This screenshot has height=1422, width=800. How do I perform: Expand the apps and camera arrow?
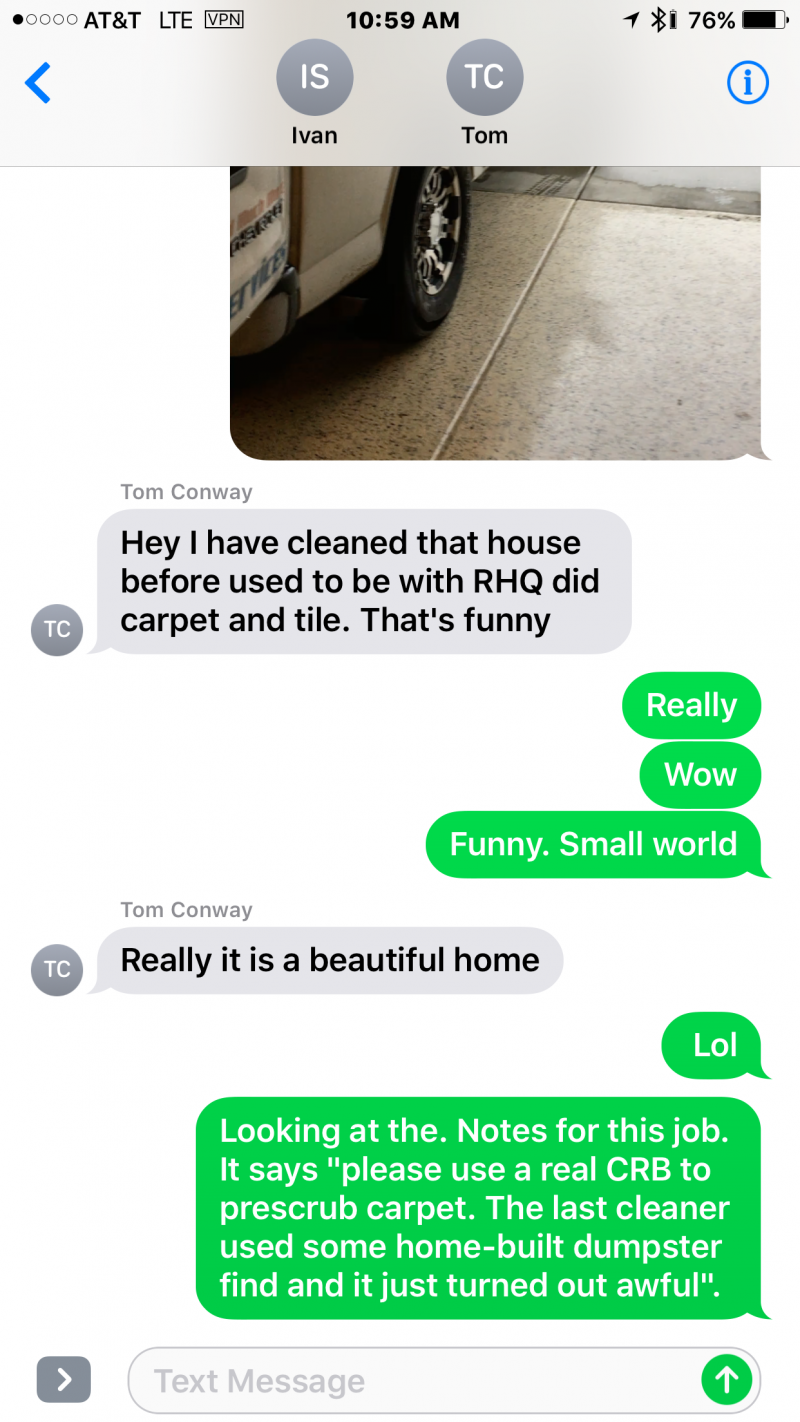(x=64, y=1380)
